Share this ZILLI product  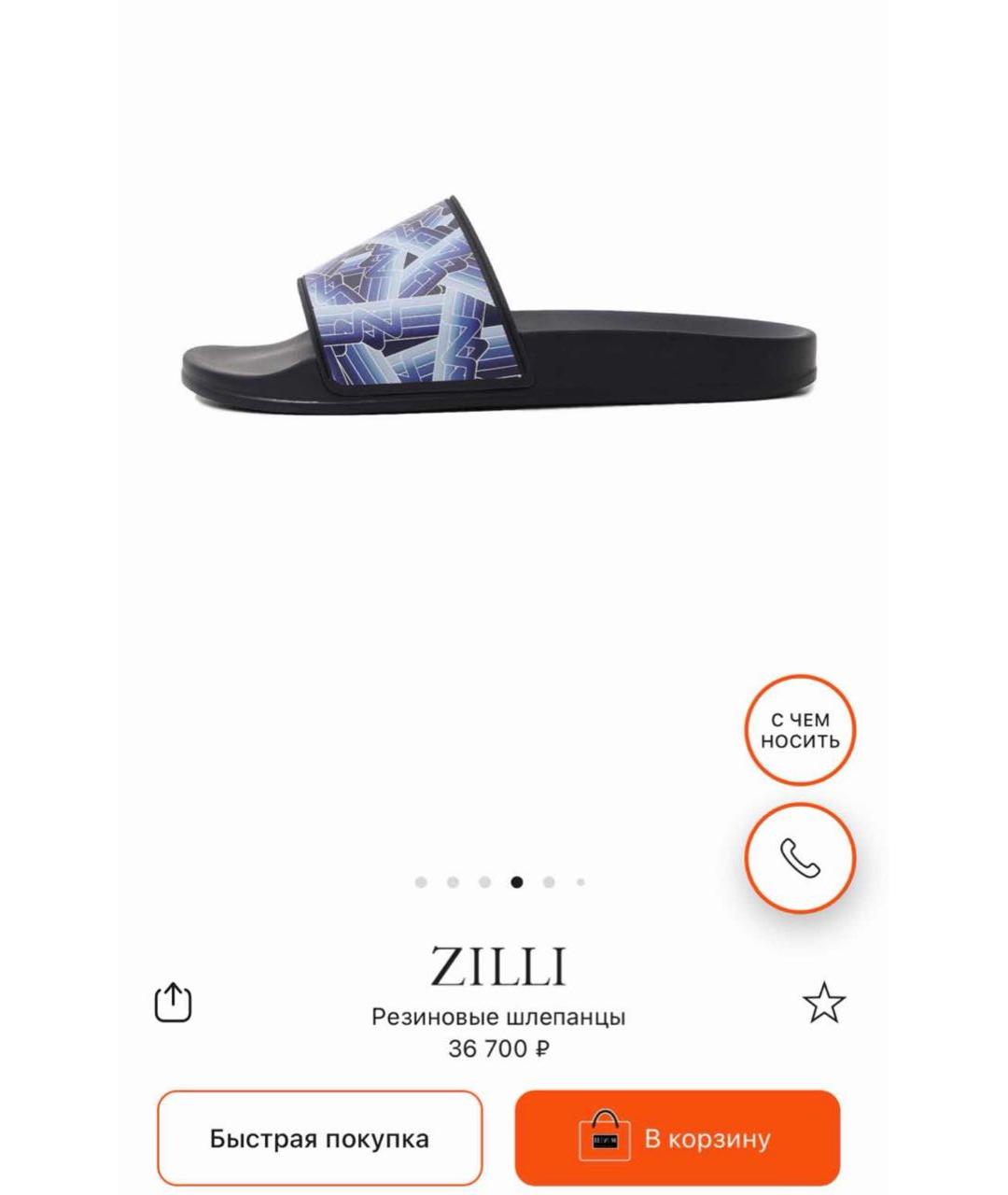pos(173,1003)
